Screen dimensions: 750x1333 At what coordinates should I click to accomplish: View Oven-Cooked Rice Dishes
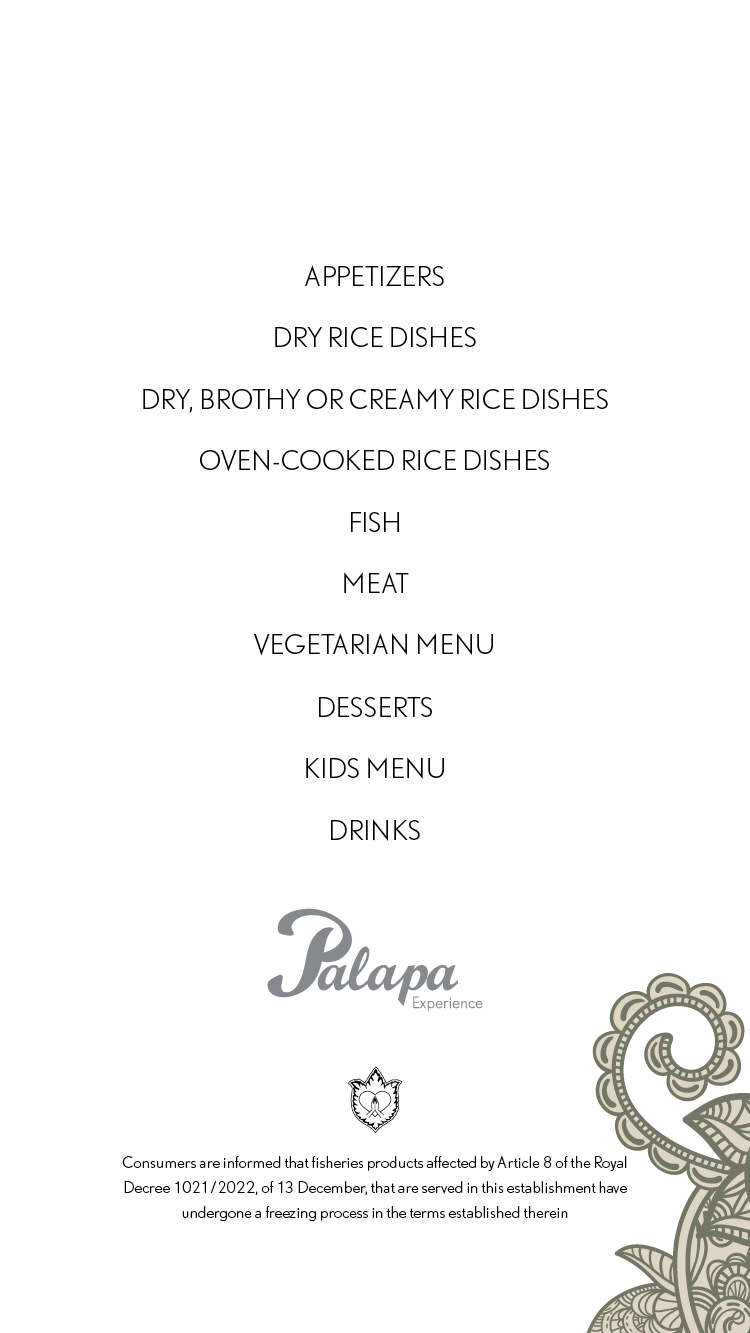374,461
